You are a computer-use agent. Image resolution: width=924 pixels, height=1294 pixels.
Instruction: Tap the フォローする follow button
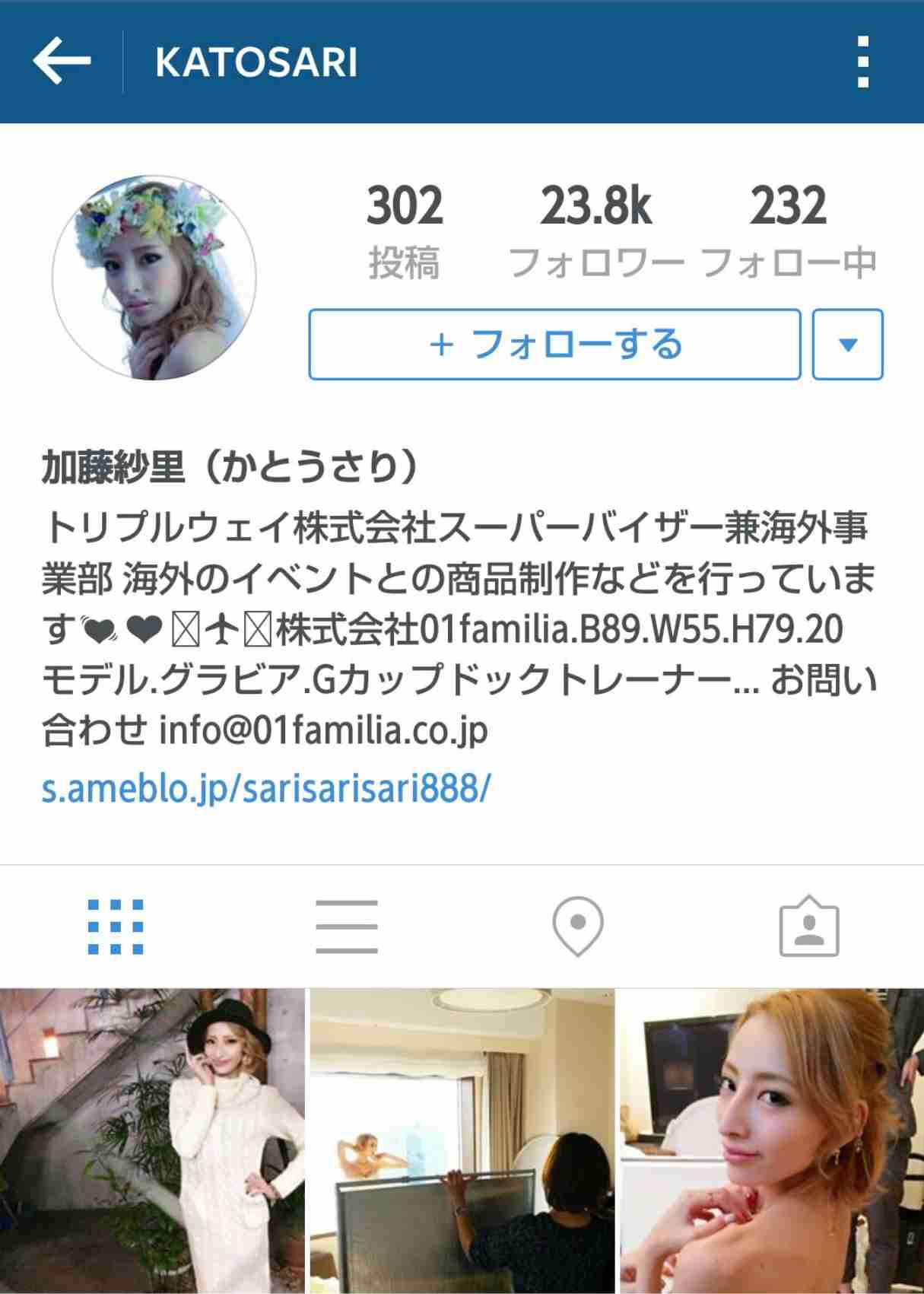point(554,344)
